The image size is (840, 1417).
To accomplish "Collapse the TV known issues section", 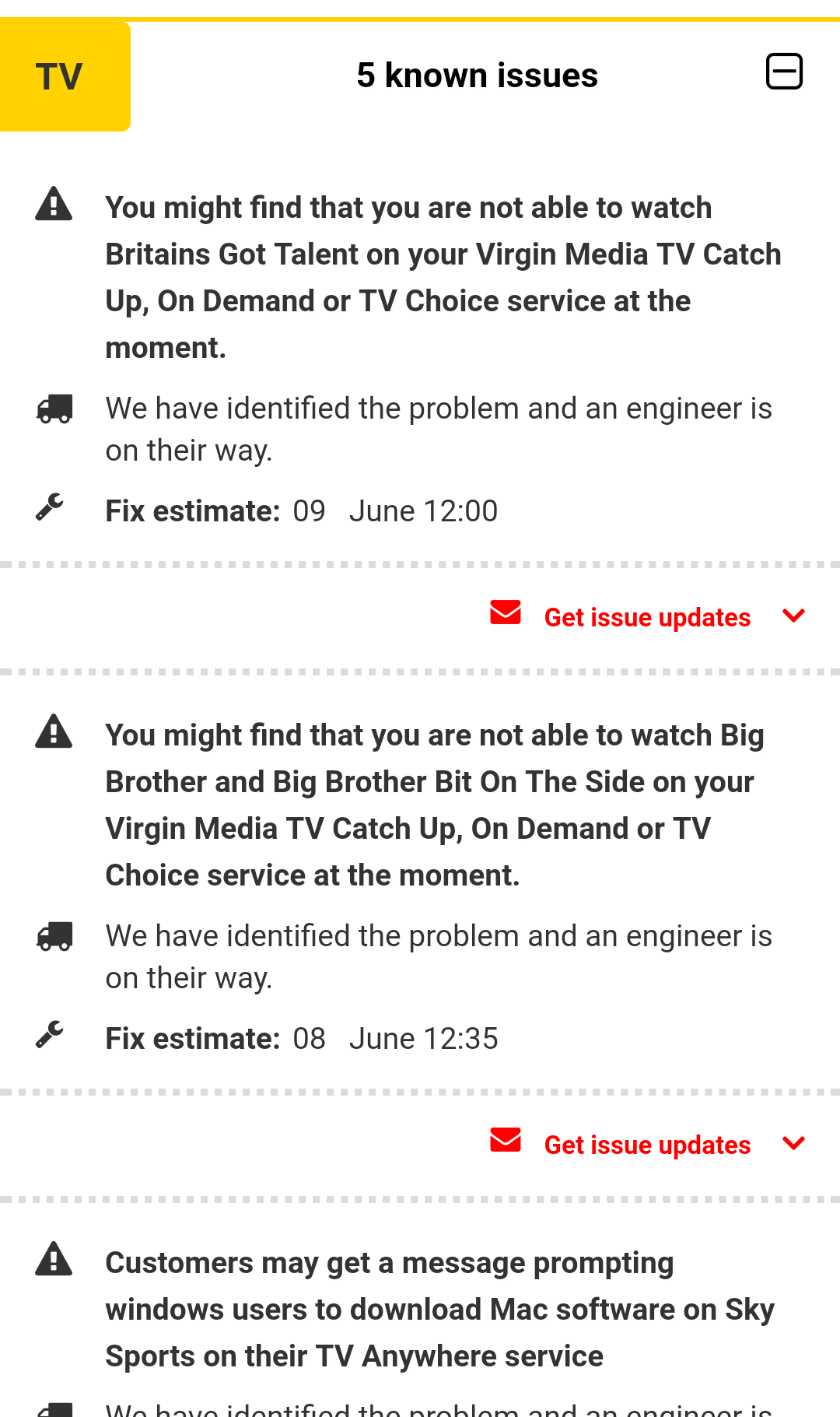I will 784,72.
